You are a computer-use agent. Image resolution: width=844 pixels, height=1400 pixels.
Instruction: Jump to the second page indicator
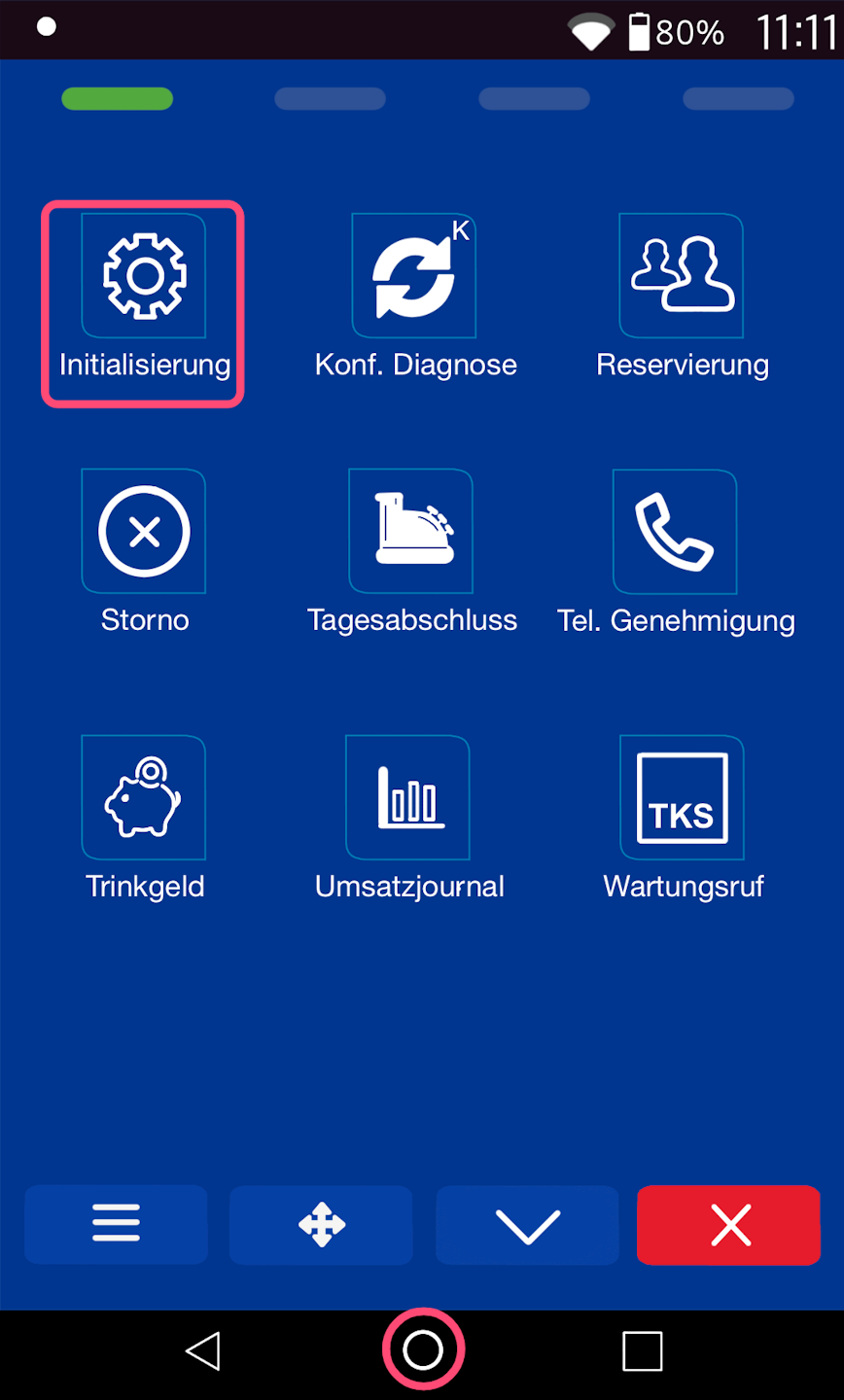click(330, 99)
